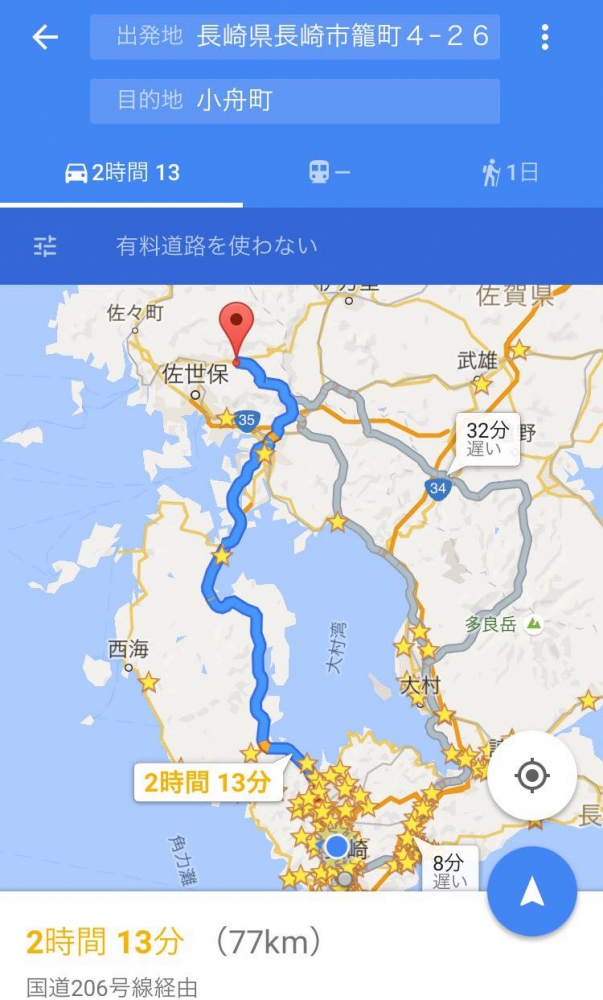The width and height of the screenshot is (603, 1000).
Task: Center map on my location
Action: 532,776
